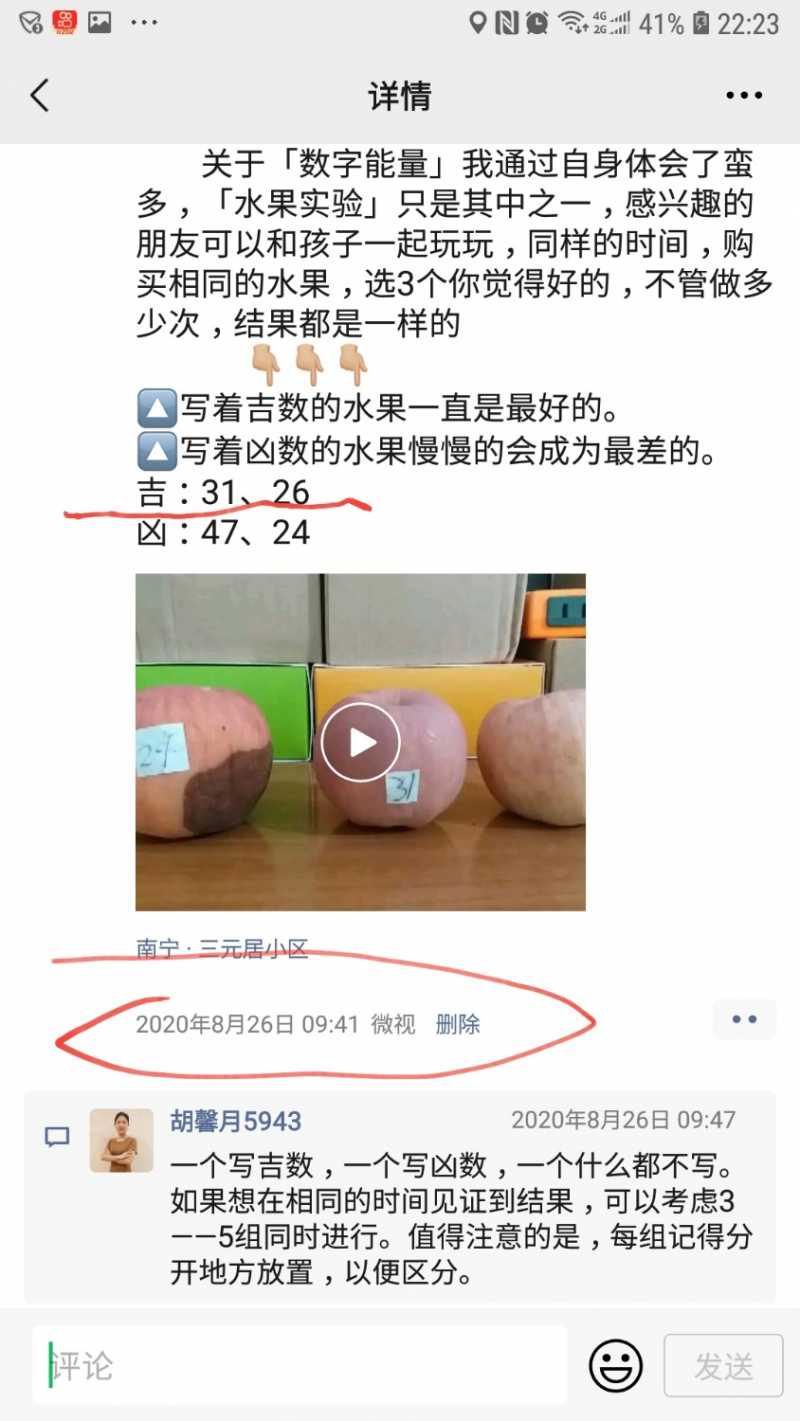Viewport: 800px width, 1421px height.
Task: Delete this post via 删除
Action: pos(457,1024)
